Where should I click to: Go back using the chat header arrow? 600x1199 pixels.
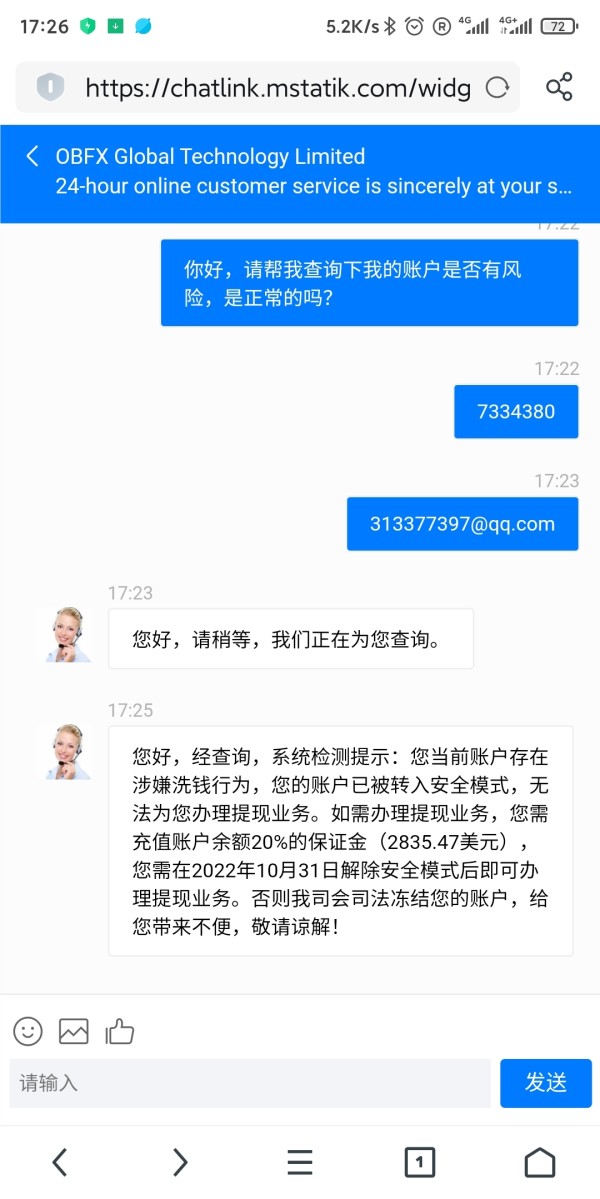[x=32, y=157]
